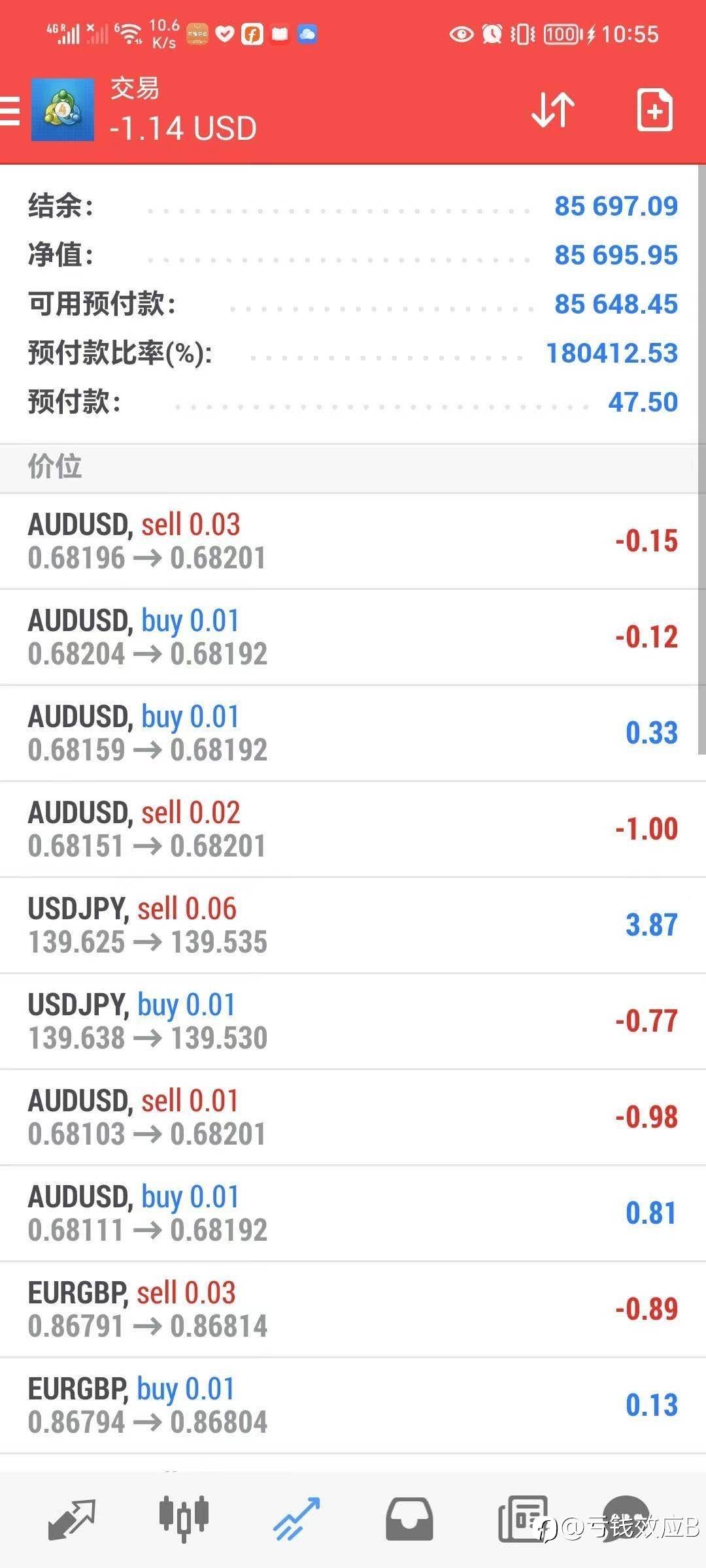Open the AUDUSD sell 0.03 position
Viewport: 706px width, 1568px height.
coord(353,541)
